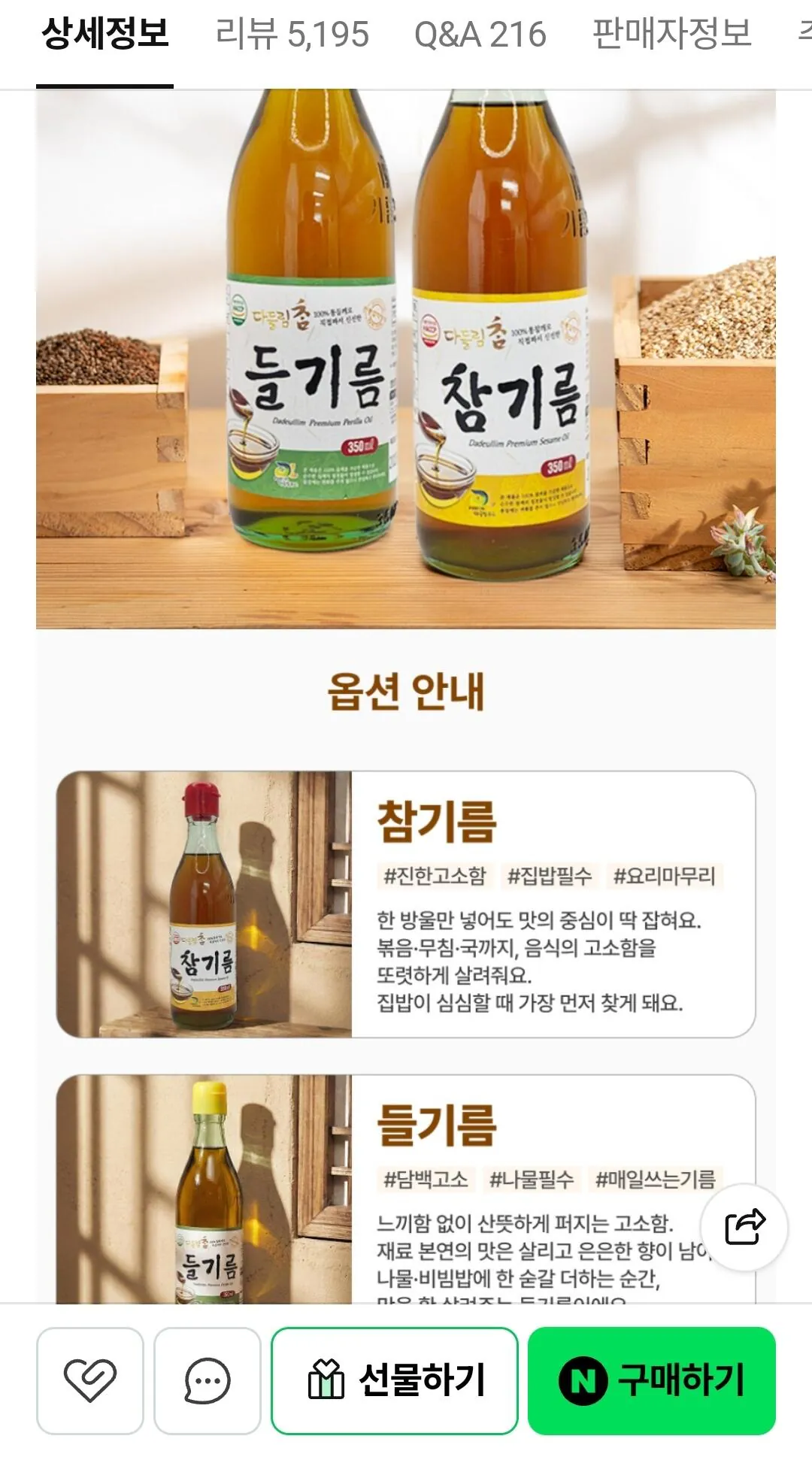Viewport: 812px width, 1457px height.
Task: Tap the 선물하기 gift button
Action: coord(395,1380)
